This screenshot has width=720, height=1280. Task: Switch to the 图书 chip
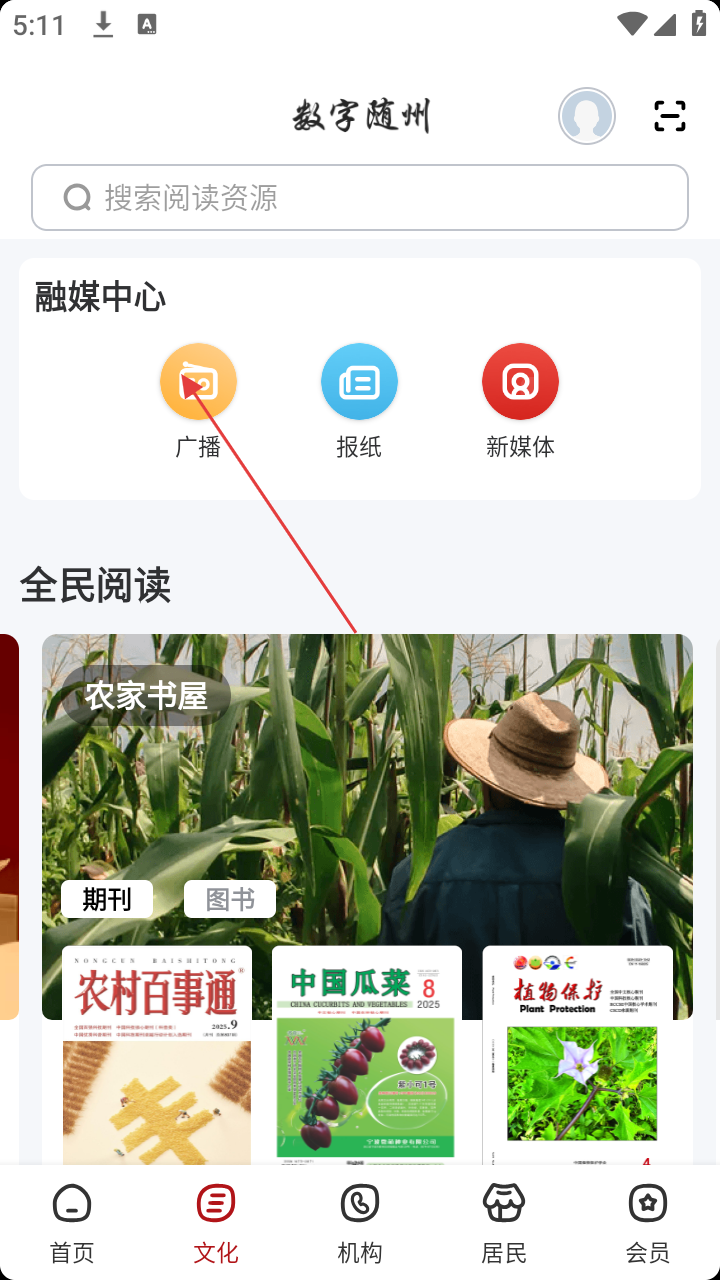tap(230, 899)
